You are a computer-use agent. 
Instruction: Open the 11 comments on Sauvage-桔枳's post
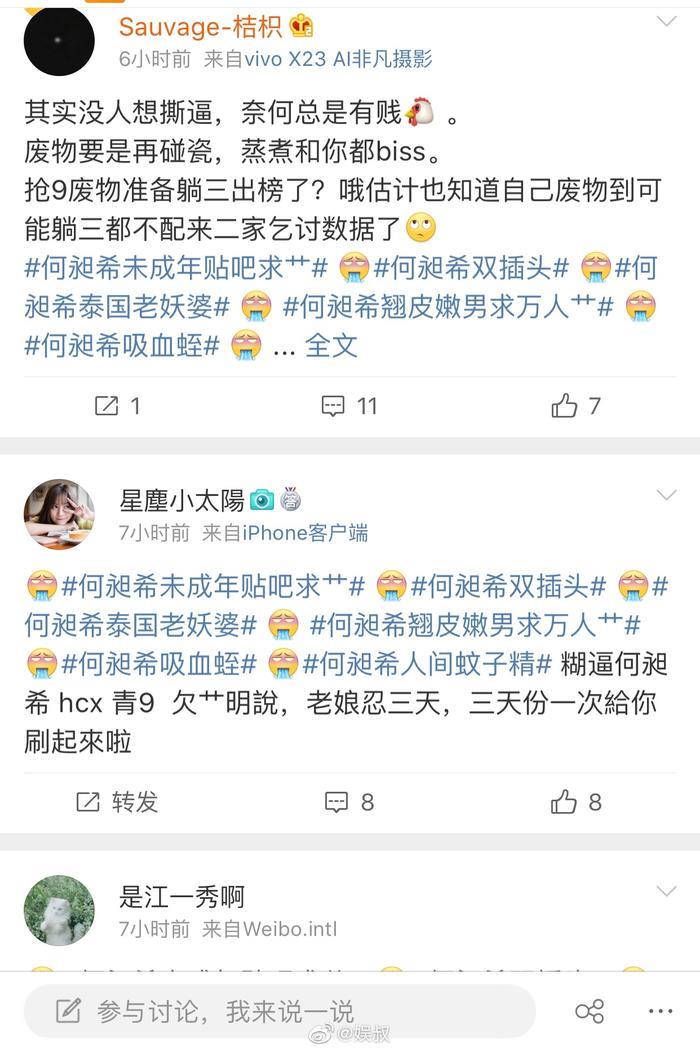tap(349, 405)
